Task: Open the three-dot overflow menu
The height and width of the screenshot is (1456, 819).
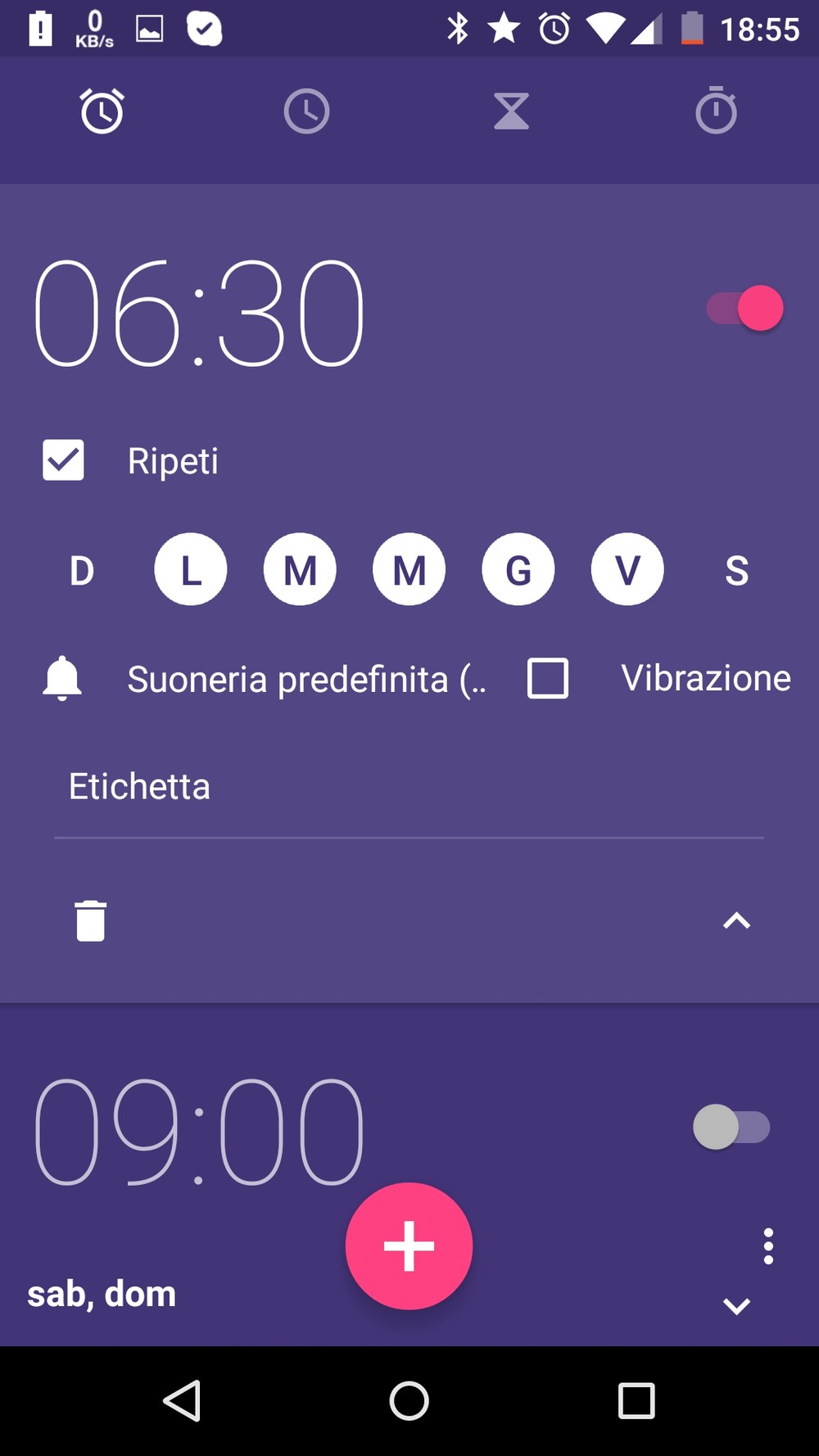Action: coord(768,1246)
